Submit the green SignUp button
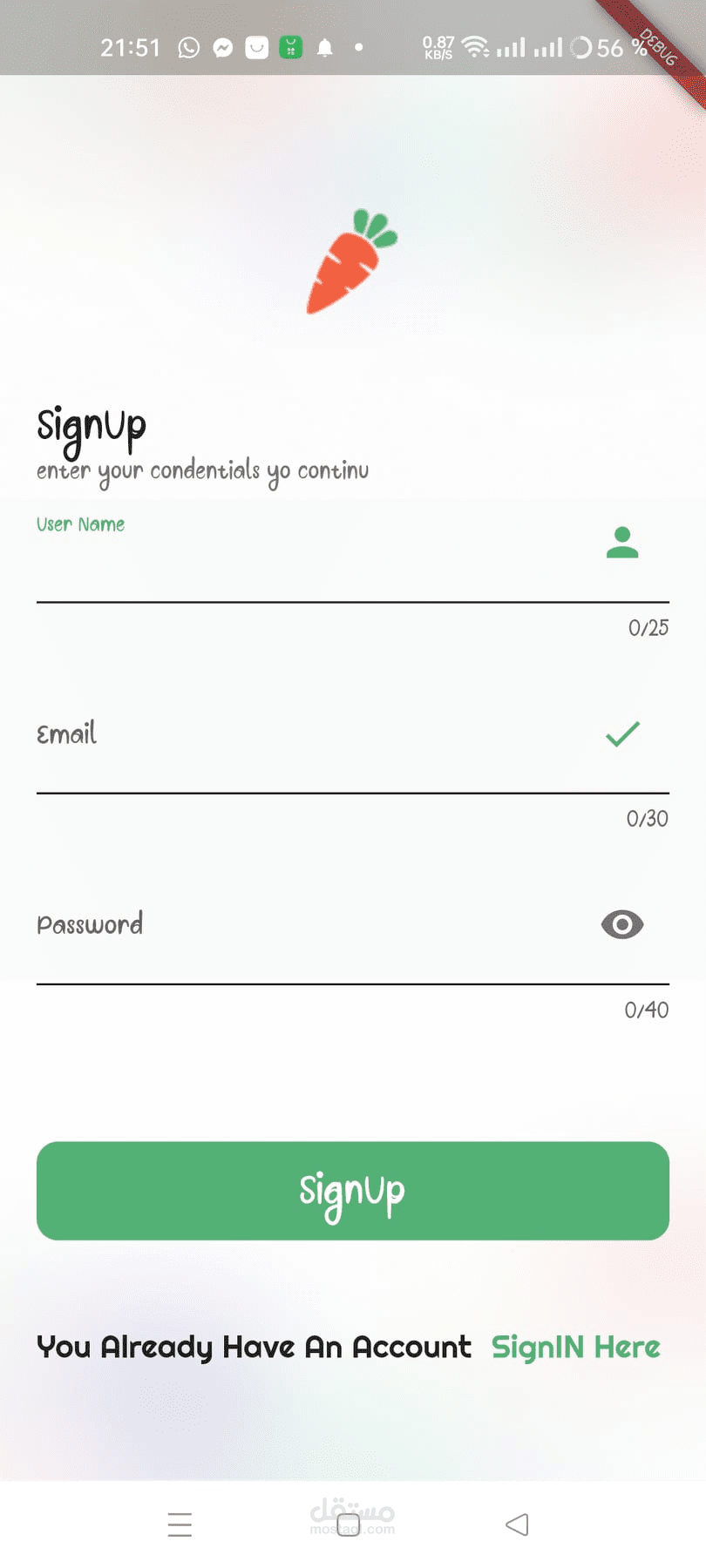This screenshot has width=706, height=1568. [353, 1191]
